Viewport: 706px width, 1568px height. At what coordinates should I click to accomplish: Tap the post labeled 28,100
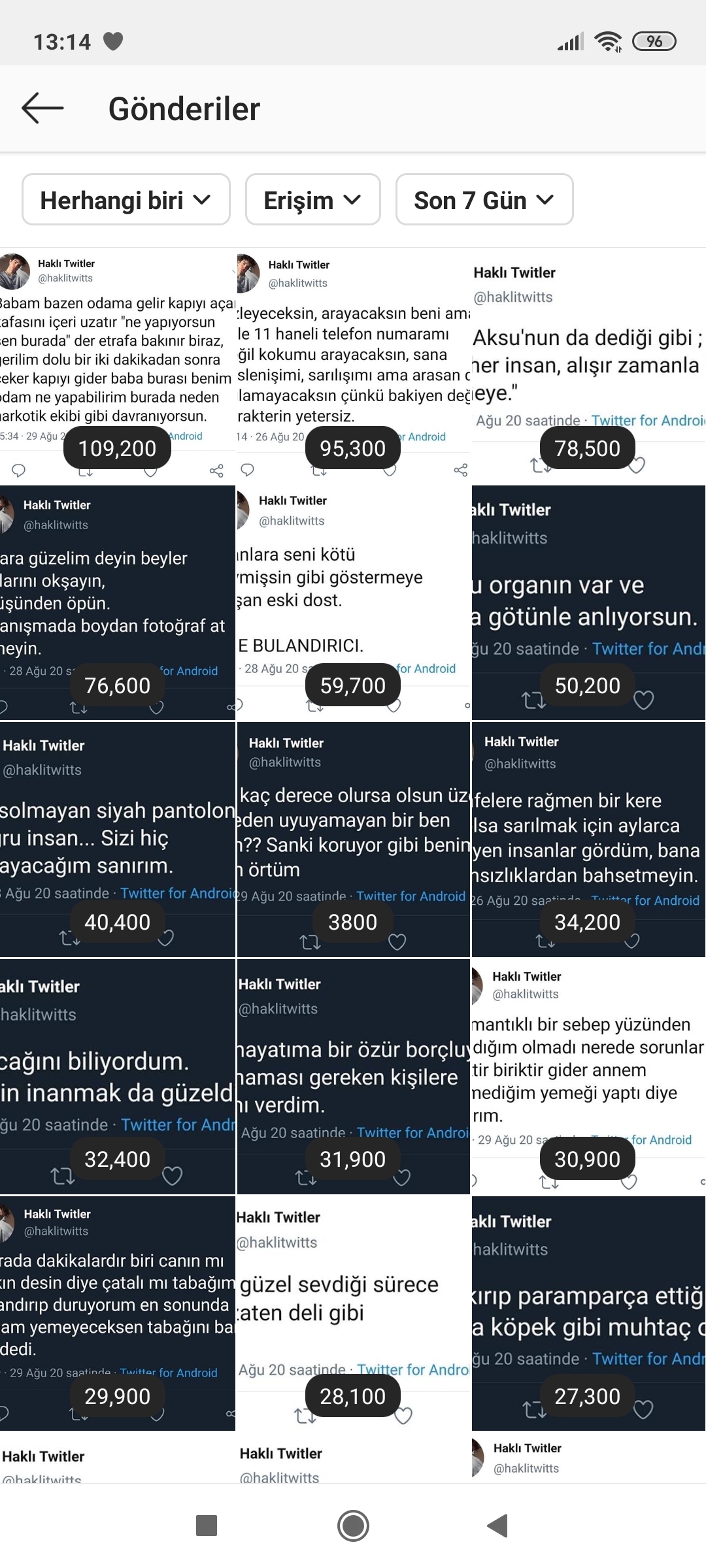(353, 1314)
